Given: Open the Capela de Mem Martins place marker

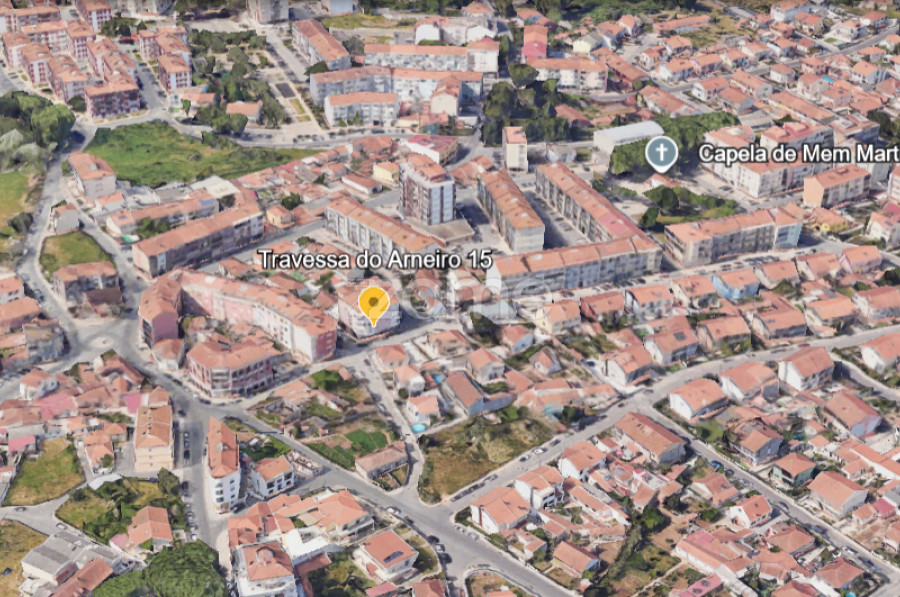Looking at the screenshot, I should click(x=660, y=153).
